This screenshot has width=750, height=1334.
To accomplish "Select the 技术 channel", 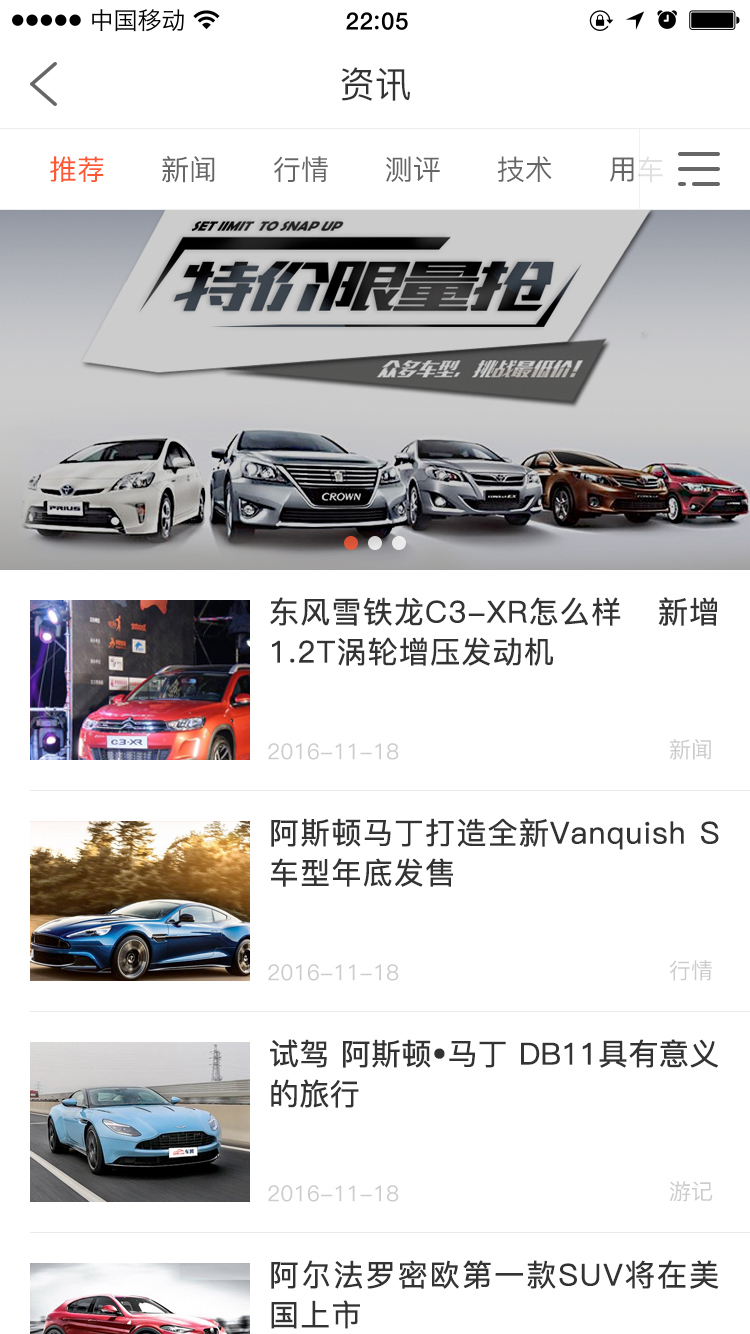I will 525,169.
